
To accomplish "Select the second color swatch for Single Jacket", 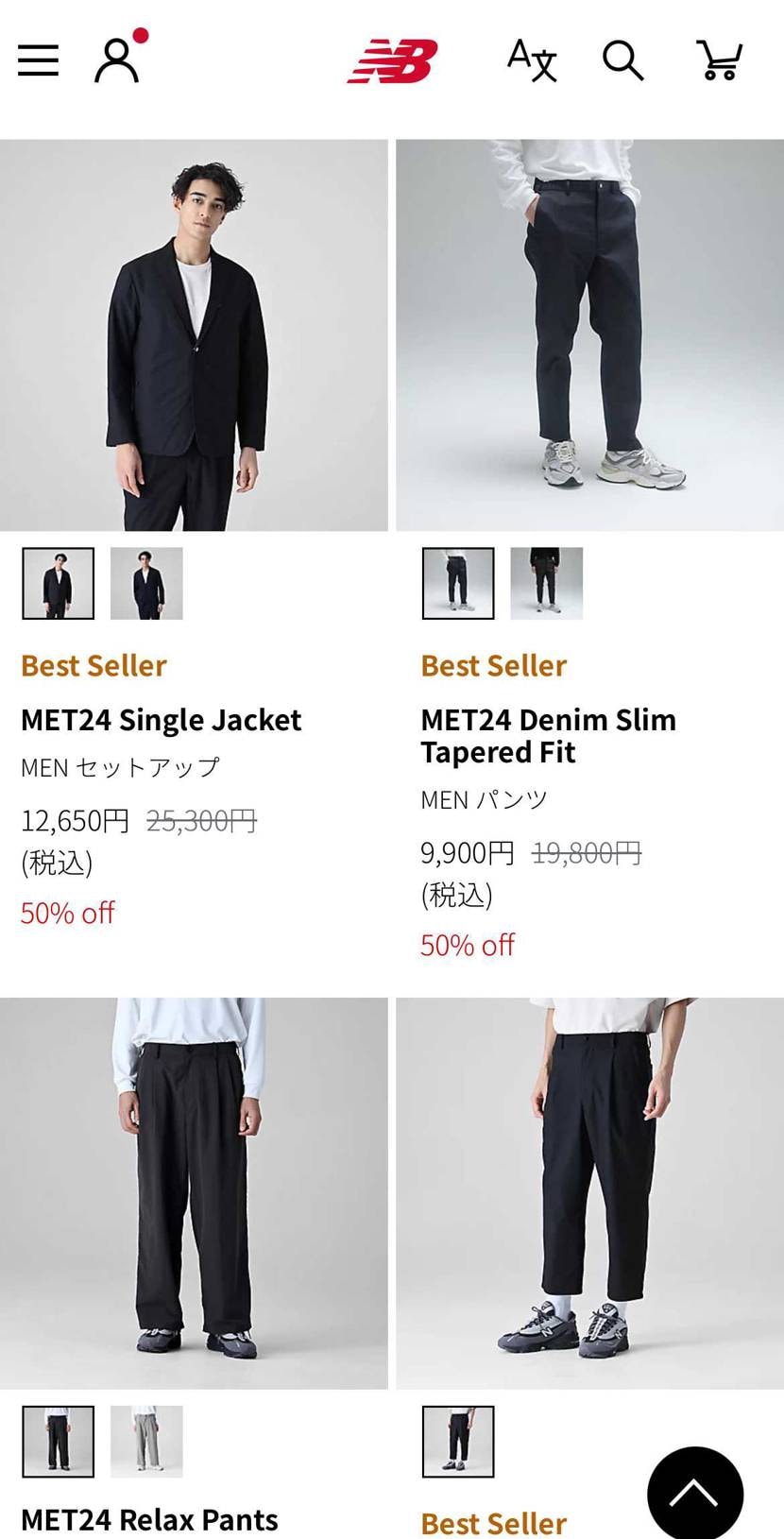I will click(146, 584).
